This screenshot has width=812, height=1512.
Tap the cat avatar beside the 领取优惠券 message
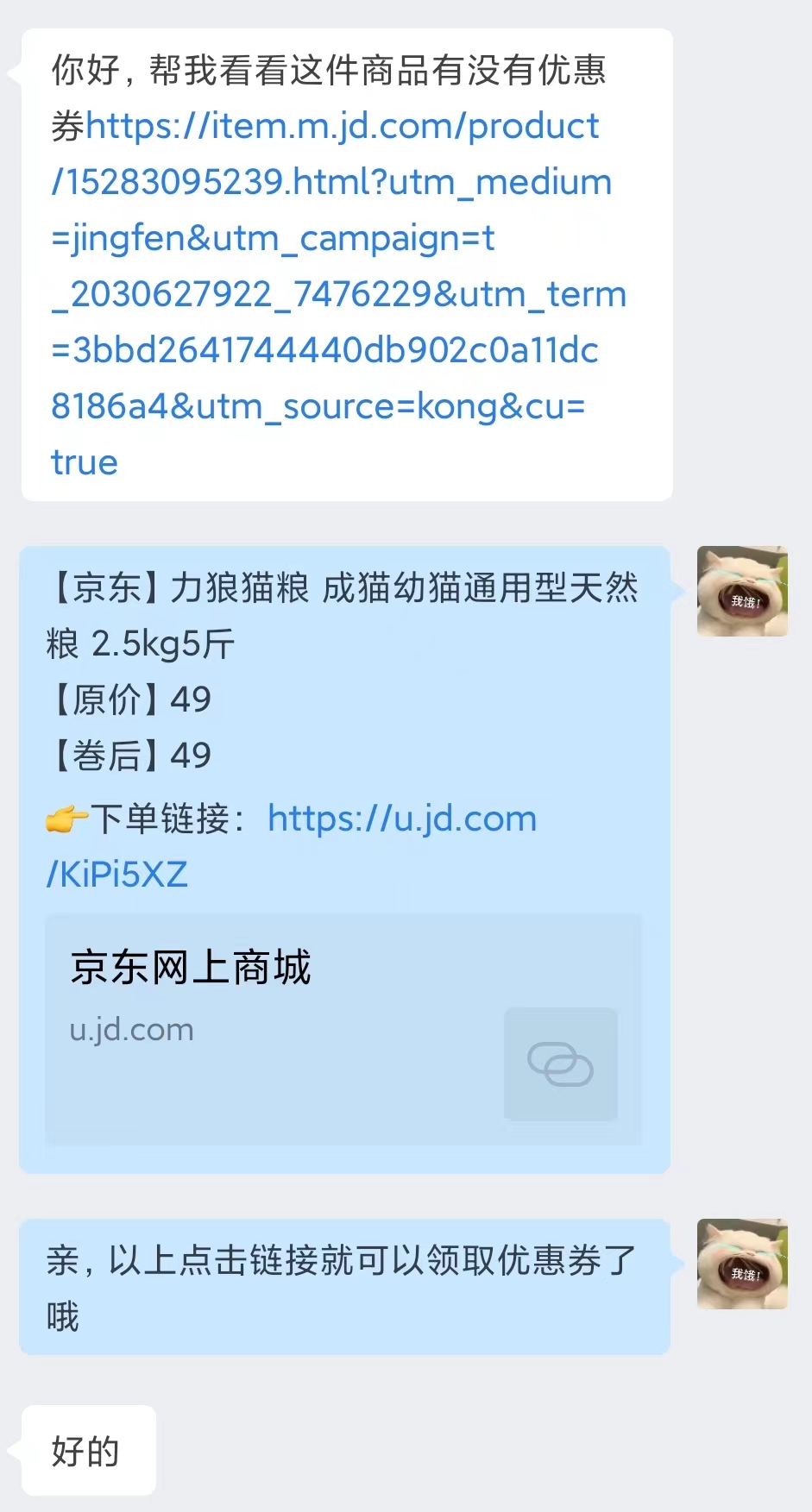click(742, 1264)
